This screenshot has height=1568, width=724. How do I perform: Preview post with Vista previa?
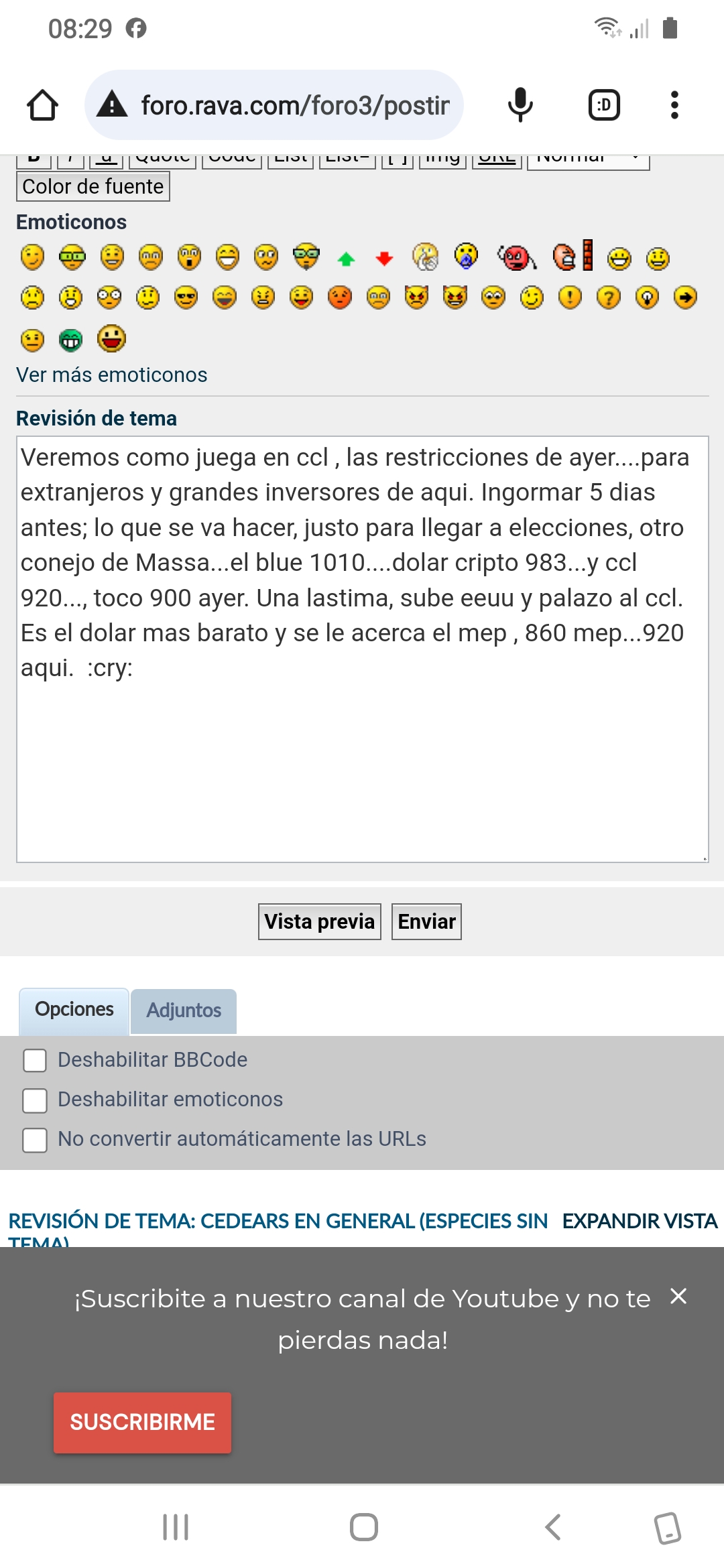pos(319,921)
